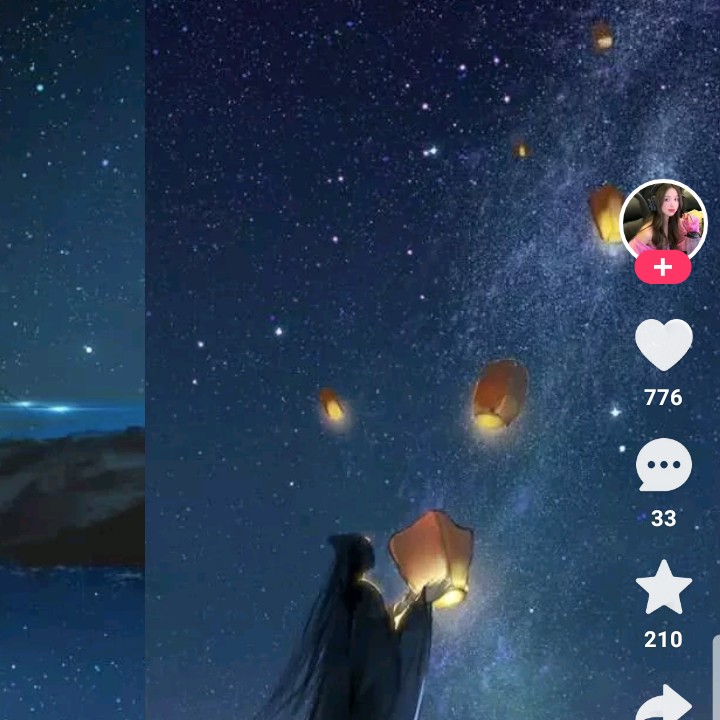Follow the creator with the plus button
The image size is (720, 720).
coord(663,268)
